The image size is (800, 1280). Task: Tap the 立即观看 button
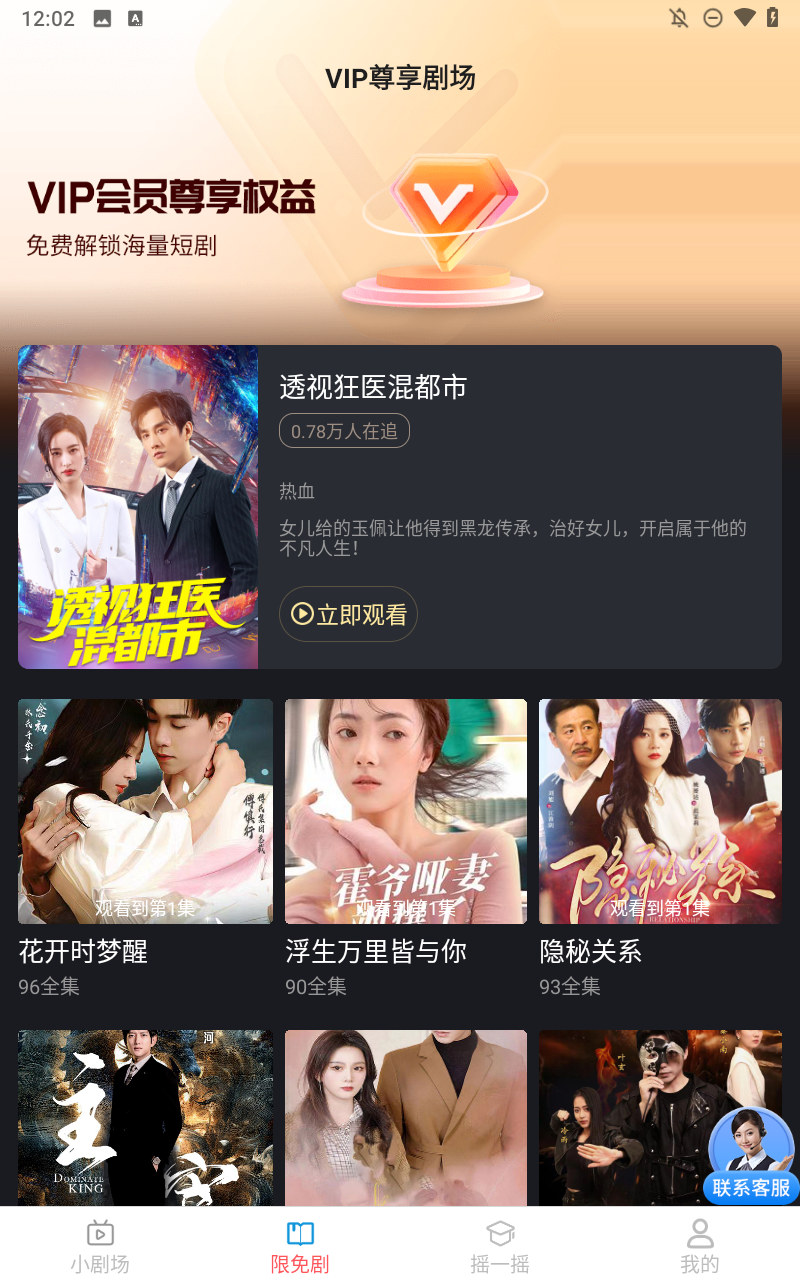(348, 614)
